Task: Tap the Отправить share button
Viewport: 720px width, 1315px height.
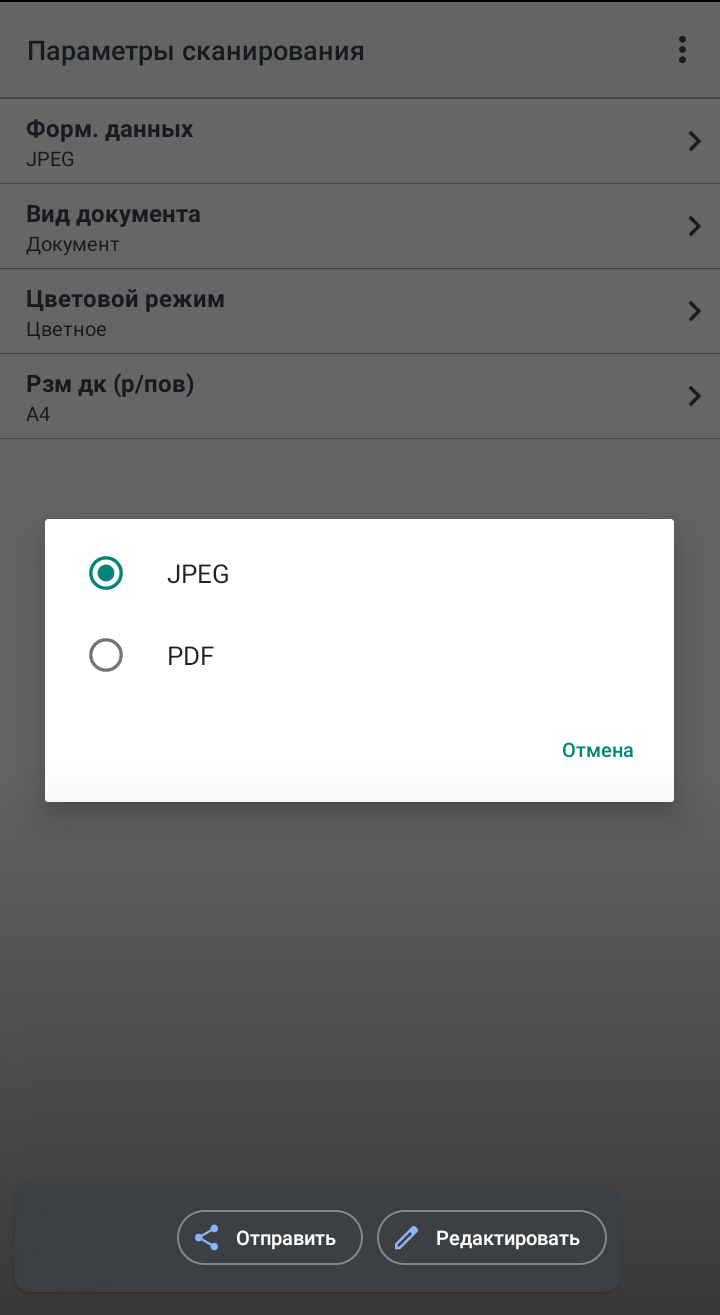Action: pyautogui.click(x=269, y=1238)
